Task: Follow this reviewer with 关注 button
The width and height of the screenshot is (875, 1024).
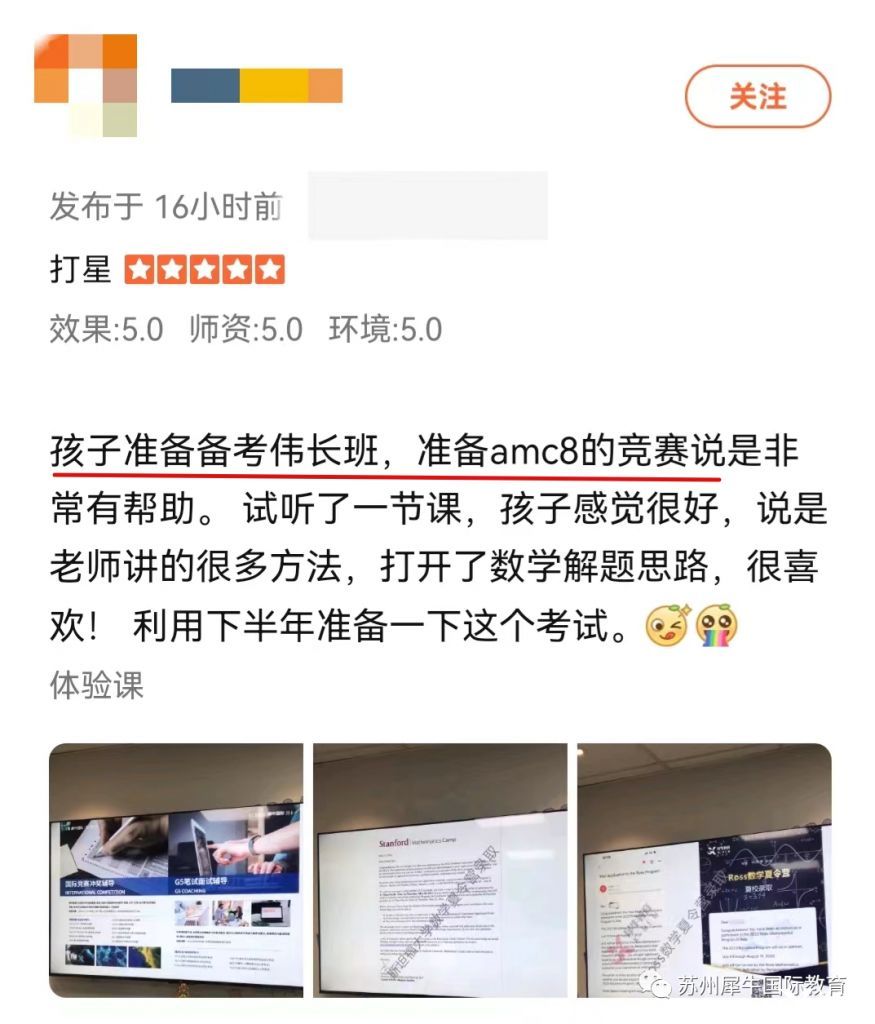Action: coord(757,96)
